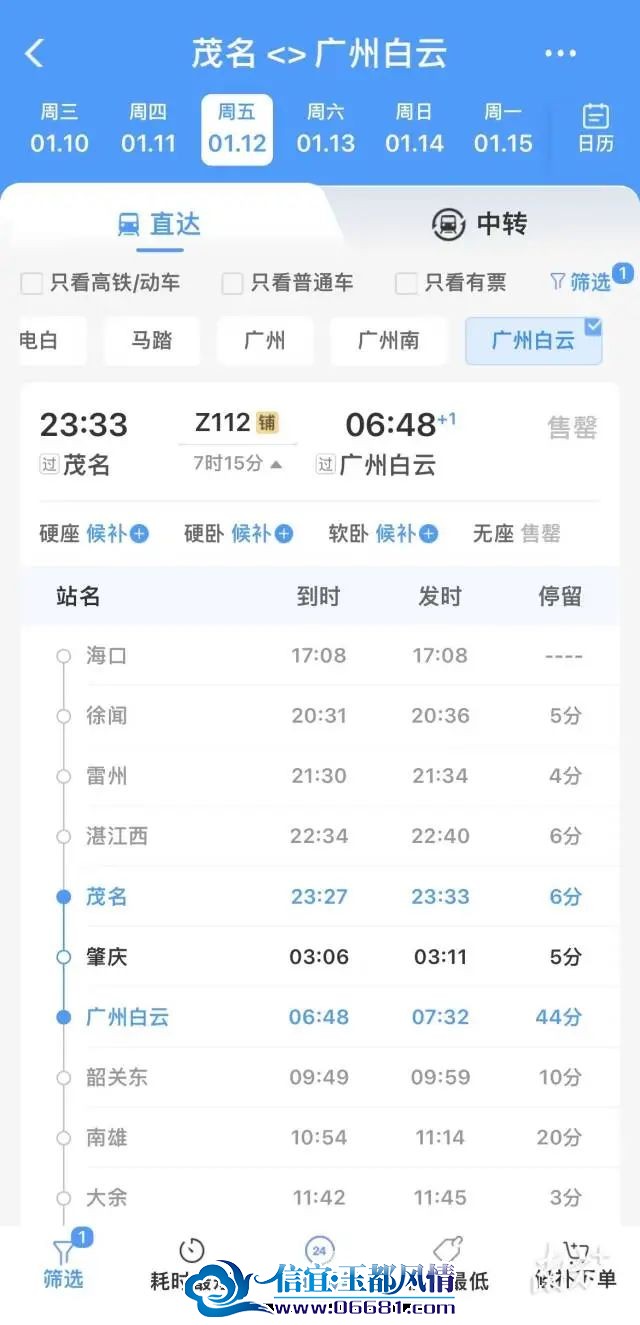640x1325 pixels.
Task: Select date 周四 01.11
Action: click(148, 129)
